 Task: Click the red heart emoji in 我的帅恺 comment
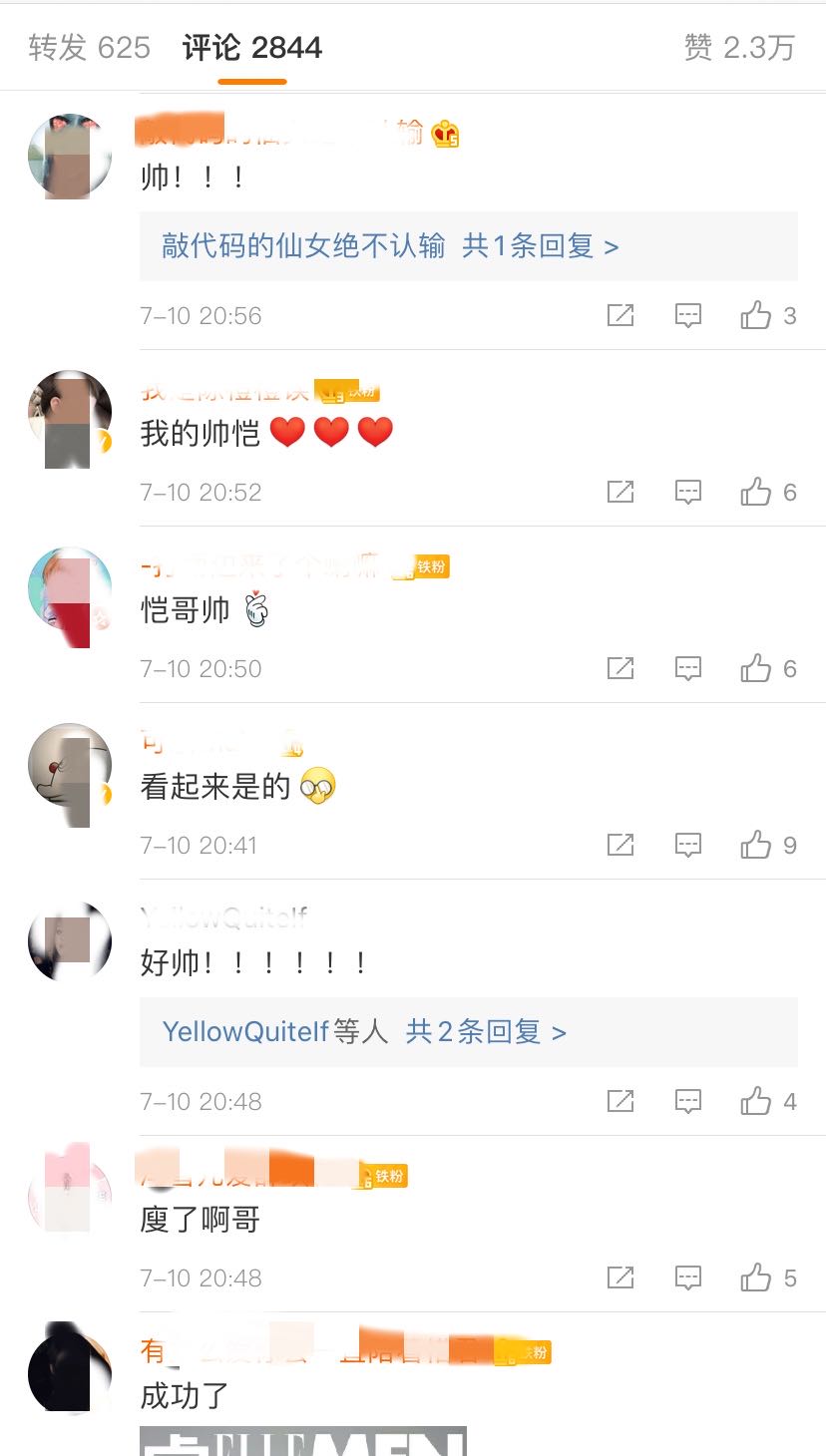(x=288, y=433)
